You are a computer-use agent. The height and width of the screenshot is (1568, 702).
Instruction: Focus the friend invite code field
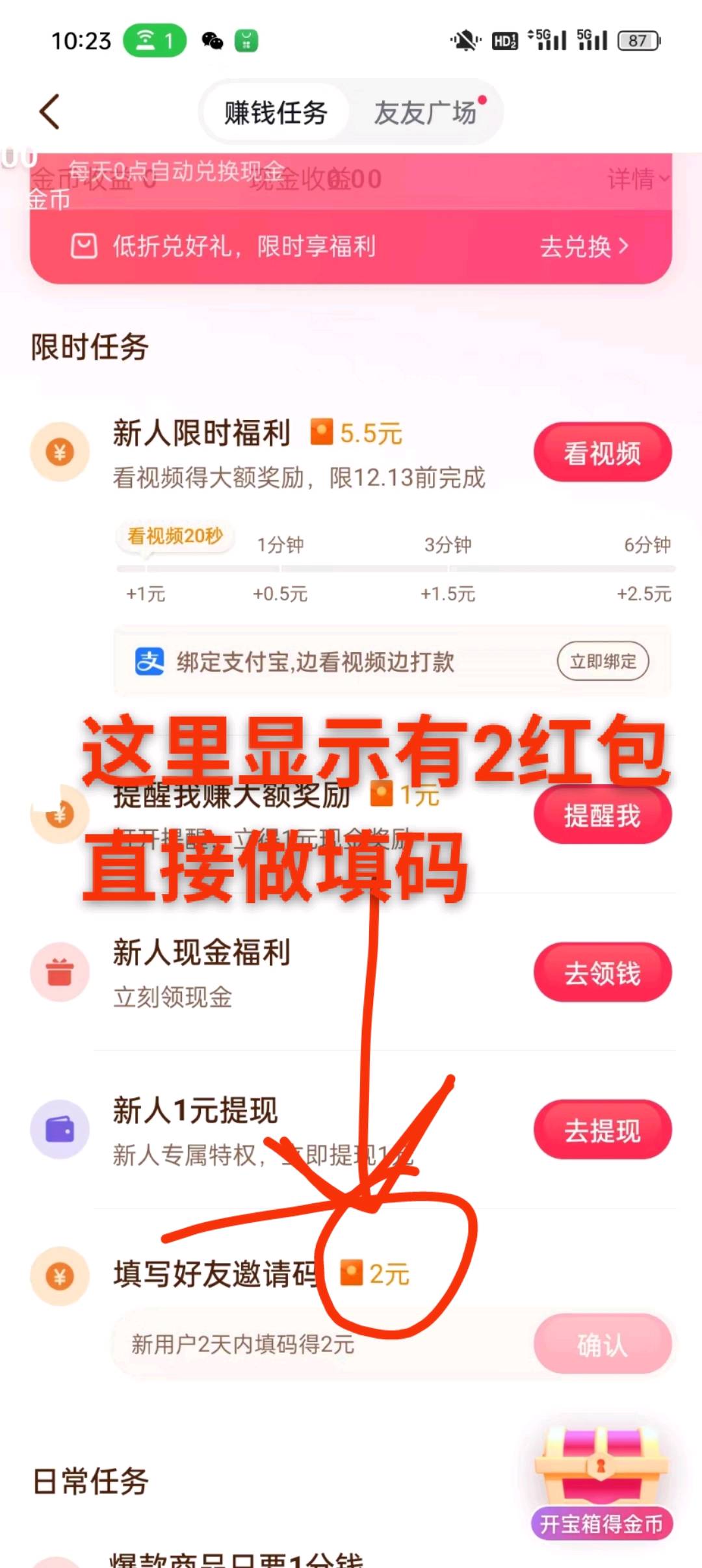click(312, 1344)
